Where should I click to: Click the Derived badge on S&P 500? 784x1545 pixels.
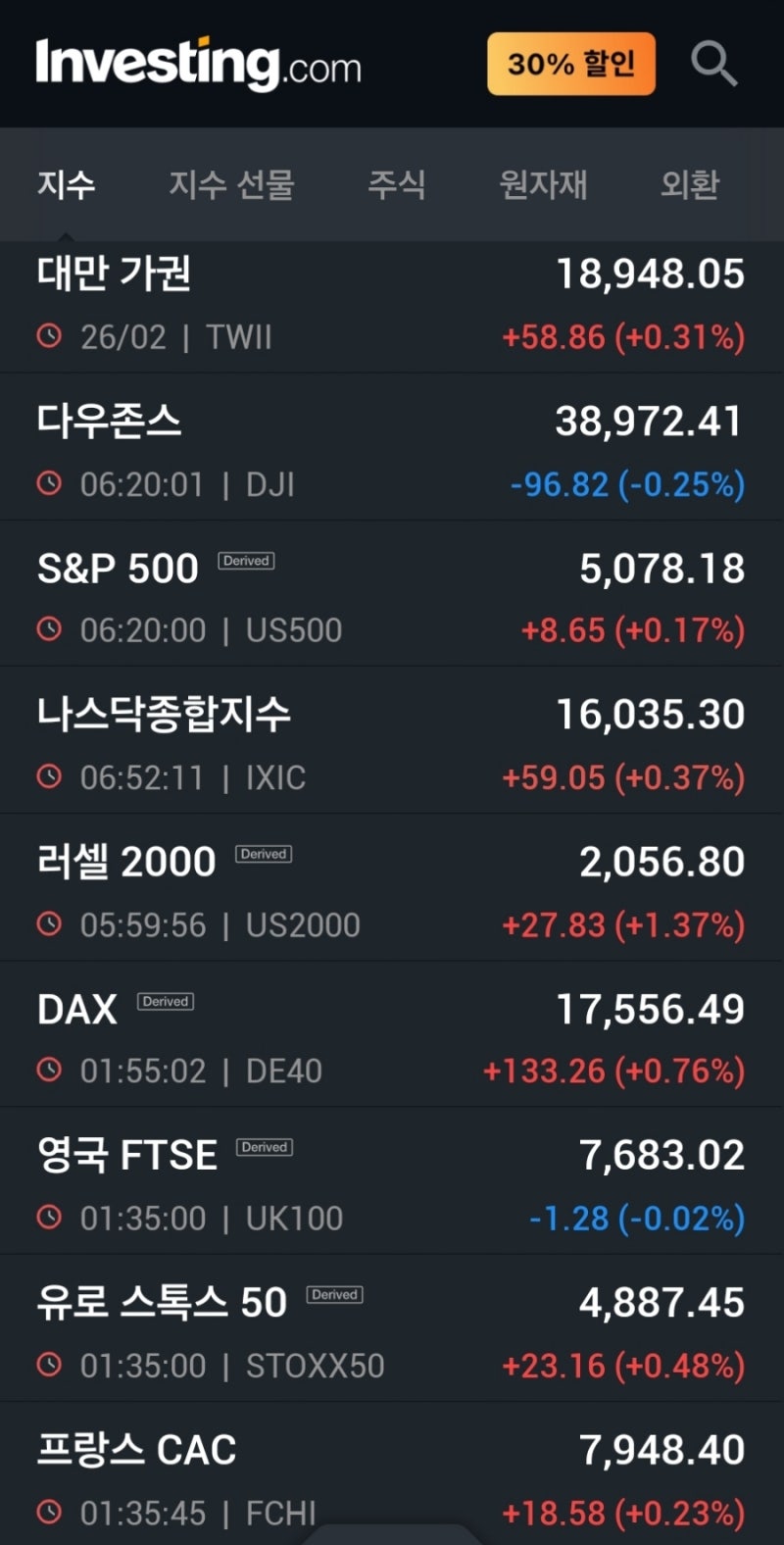point(245,561)
